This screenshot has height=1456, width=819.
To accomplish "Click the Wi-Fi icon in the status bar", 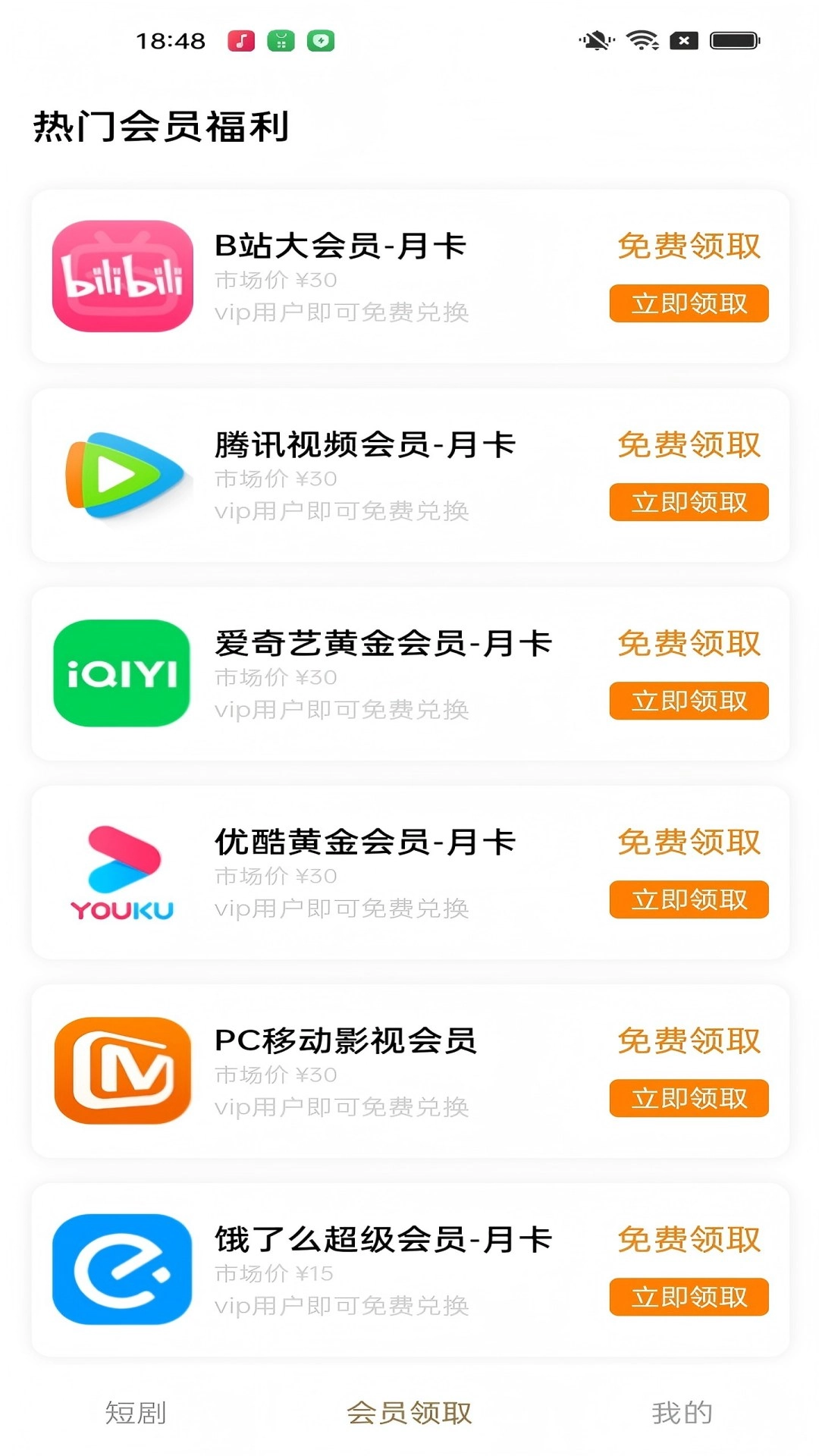I will [x=642, y=40].
